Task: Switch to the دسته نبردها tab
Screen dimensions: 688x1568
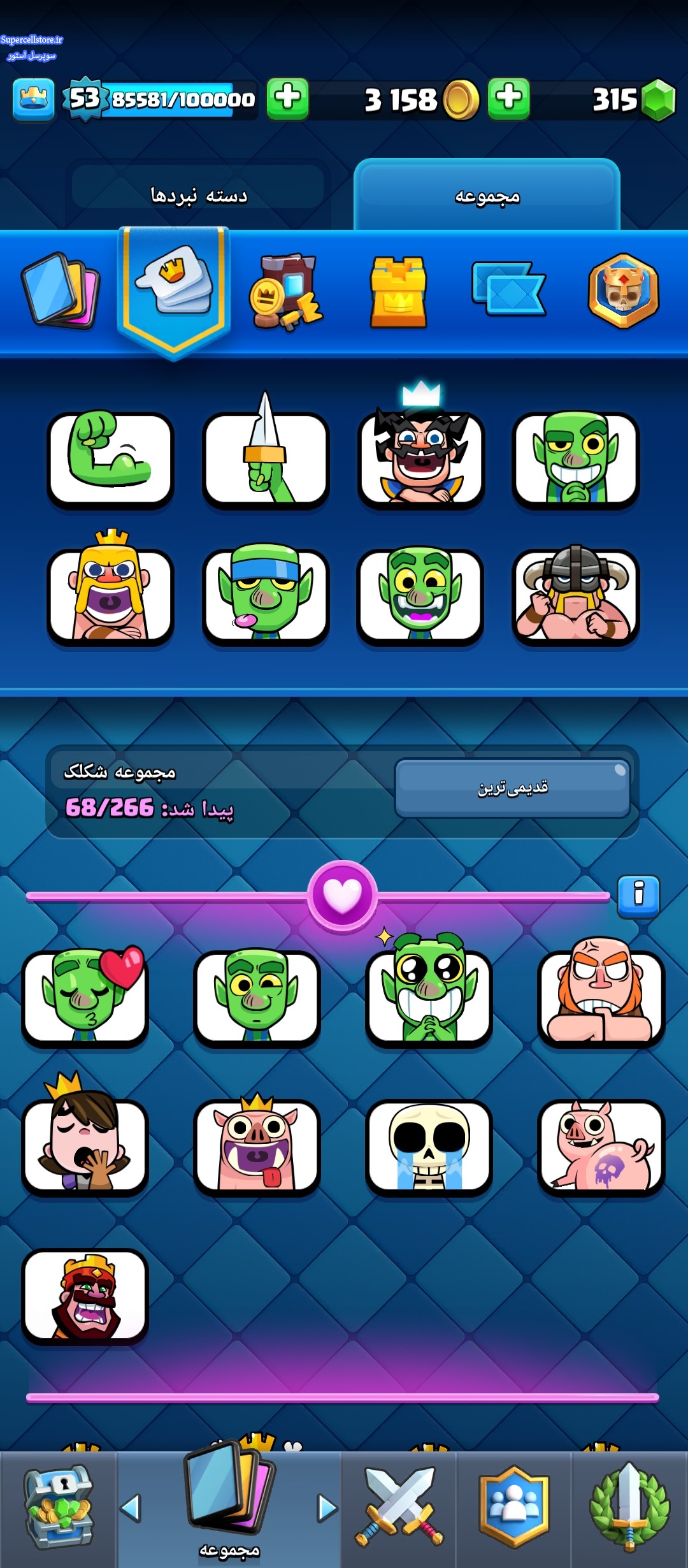Action: tap(198, 194)
